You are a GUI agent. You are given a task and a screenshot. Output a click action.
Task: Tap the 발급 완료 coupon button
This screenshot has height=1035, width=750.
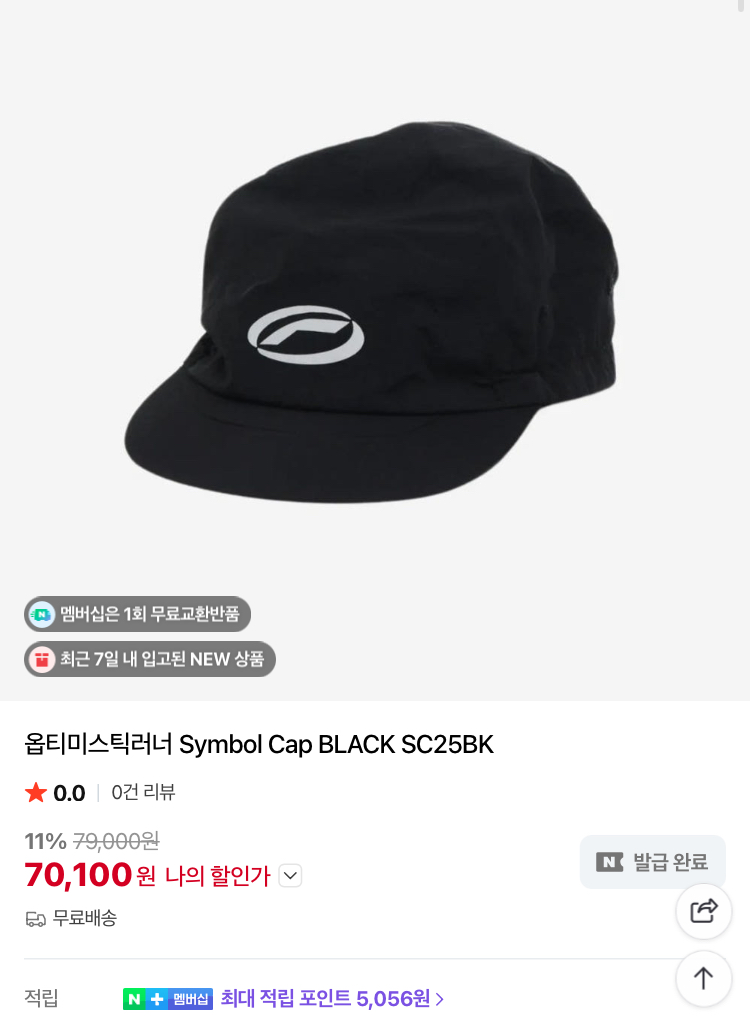pyautogui.click(x=652, y=861)
